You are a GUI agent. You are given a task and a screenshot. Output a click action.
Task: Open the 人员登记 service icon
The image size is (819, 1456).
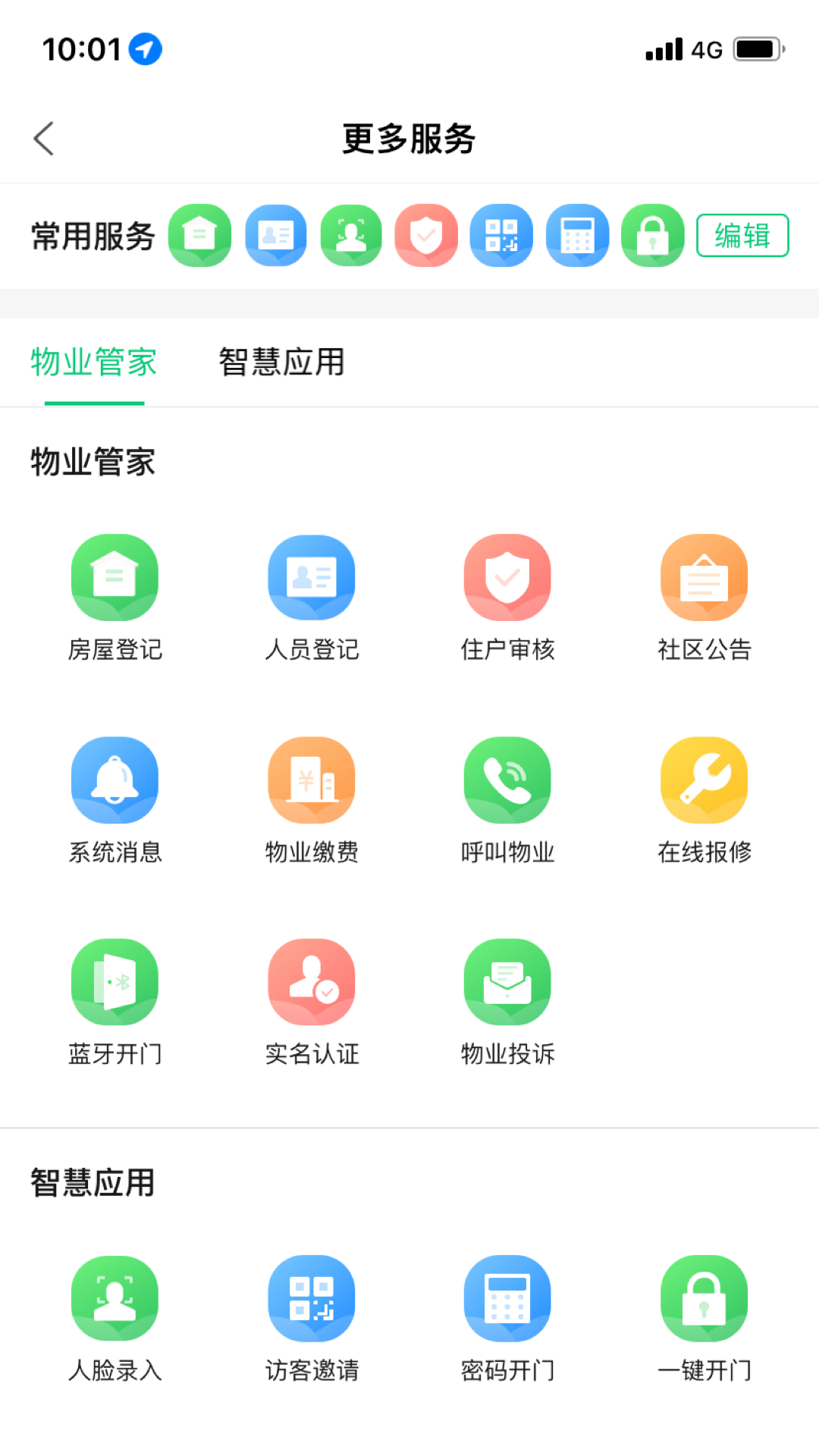[311, 577]
